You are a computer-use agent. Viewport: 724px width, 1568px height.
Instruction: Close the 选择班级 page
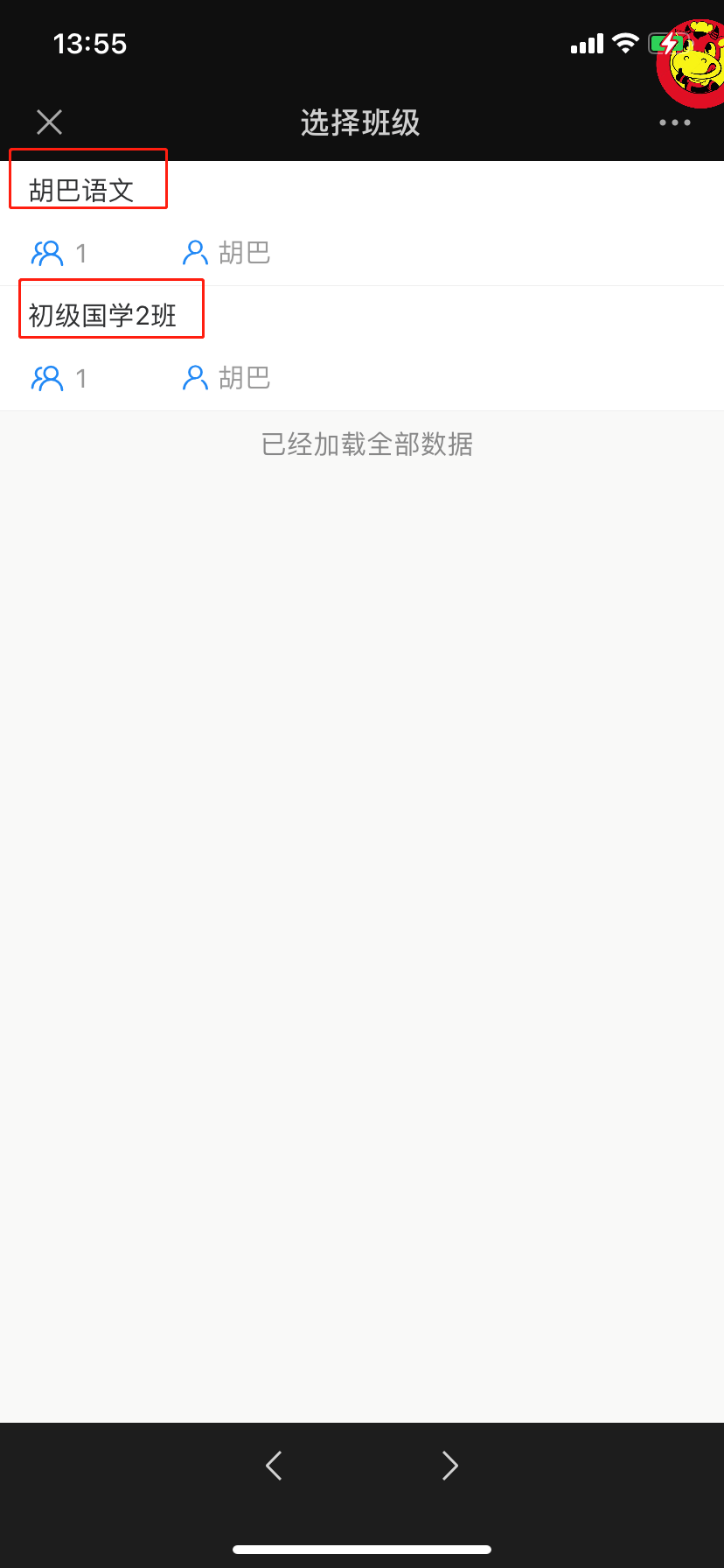click(x=50, y=122)
